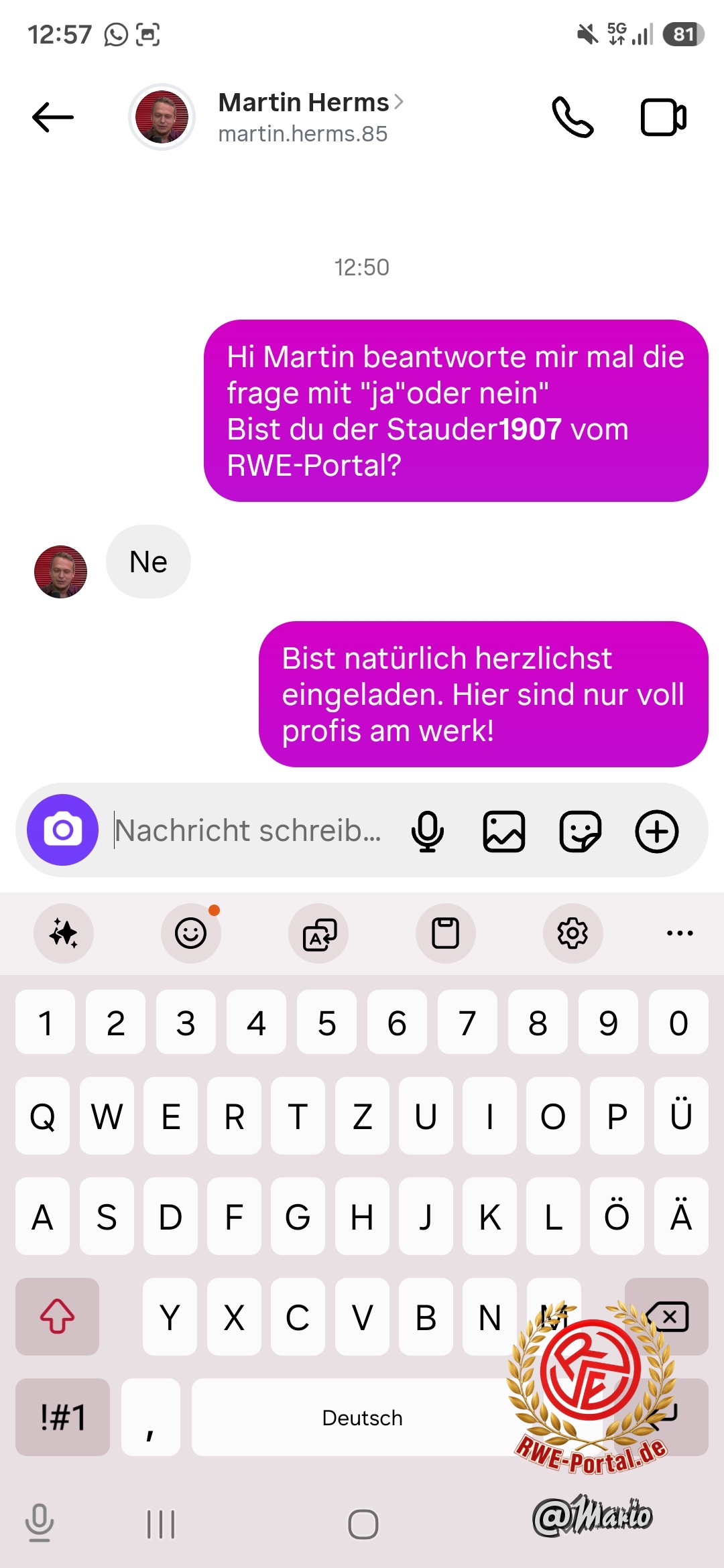Go back from the Martin Herms chat
Screen dimensions: 724x1568
click(53, 117)
